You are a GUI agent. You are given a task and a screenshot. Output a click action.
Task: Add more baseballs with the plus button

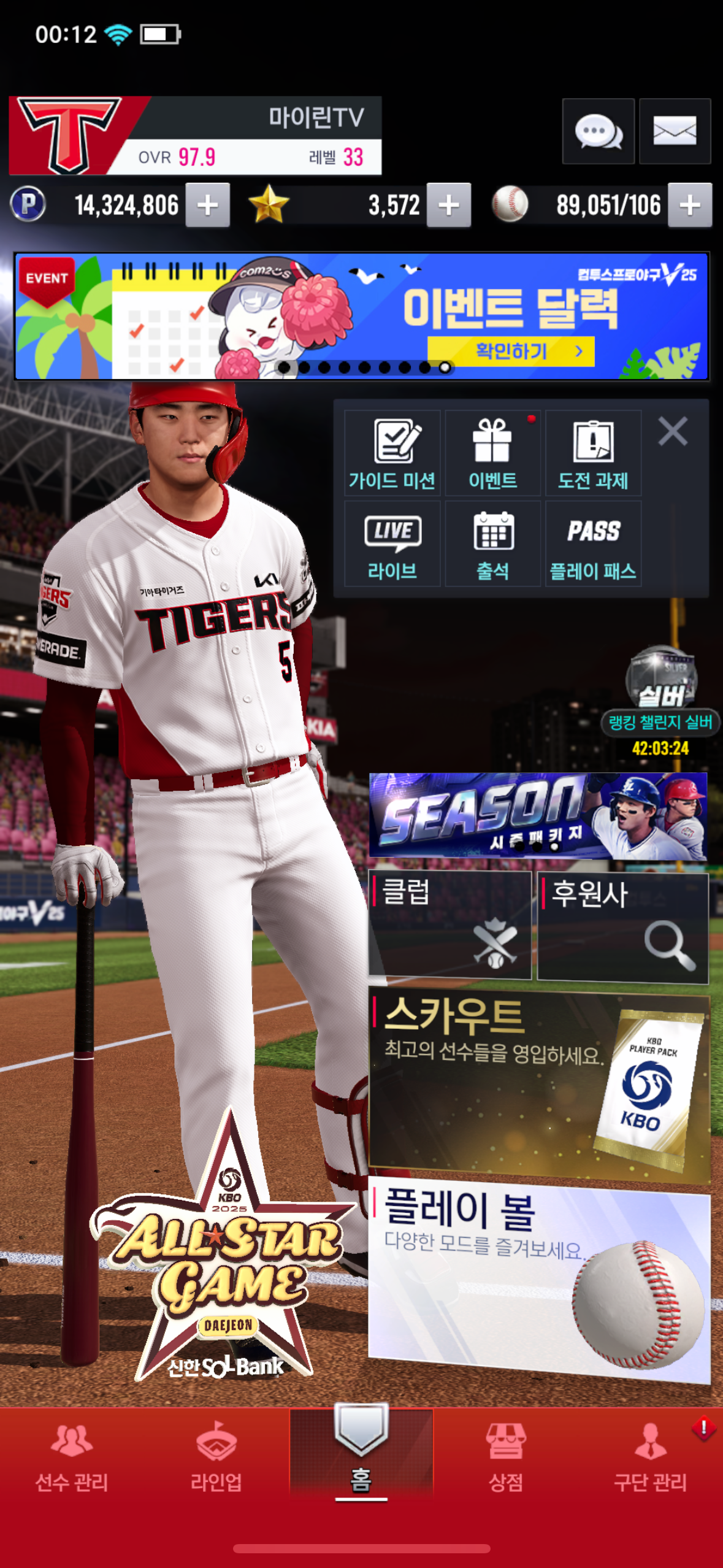coord(689,206)
